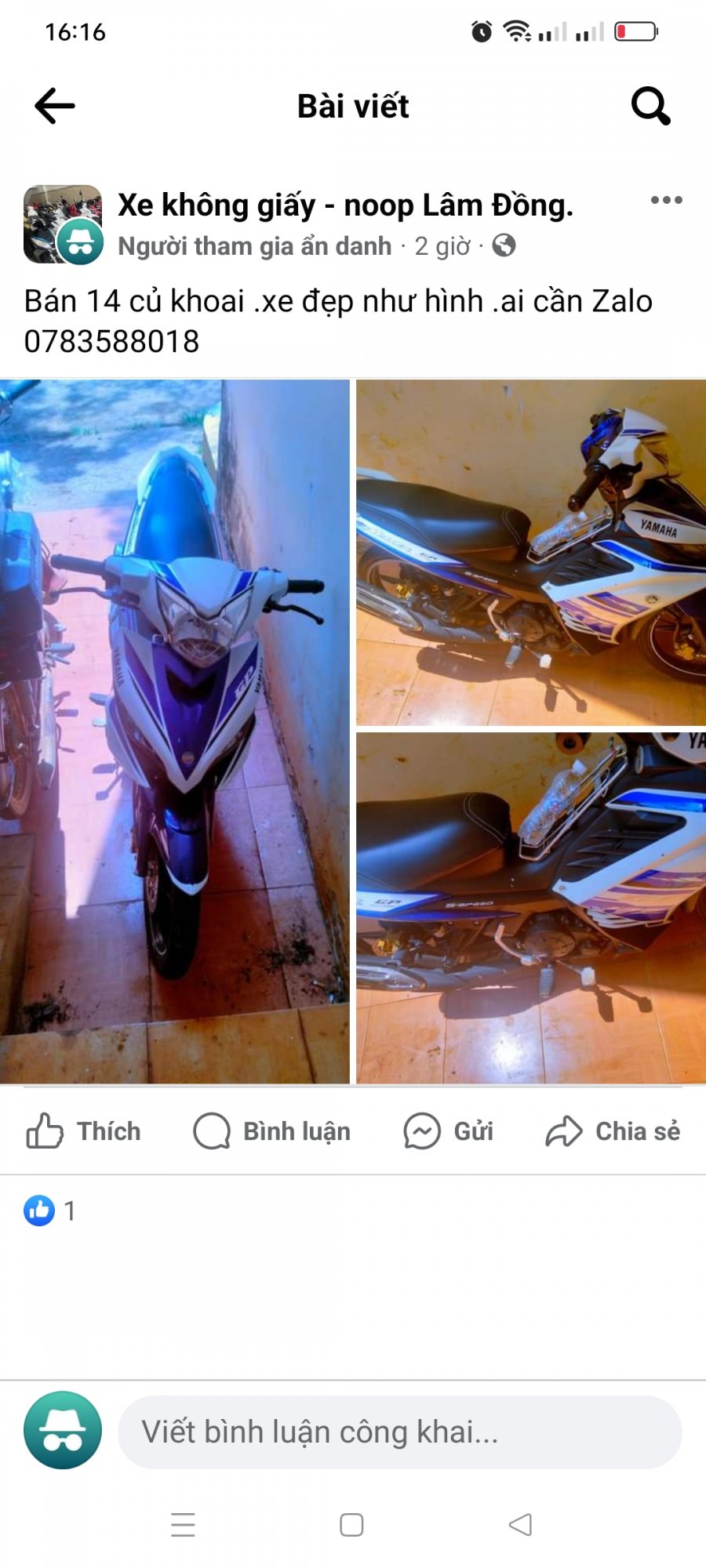Open the post's three-dot options menu
Screen dimensions: 706x1568
666,200
